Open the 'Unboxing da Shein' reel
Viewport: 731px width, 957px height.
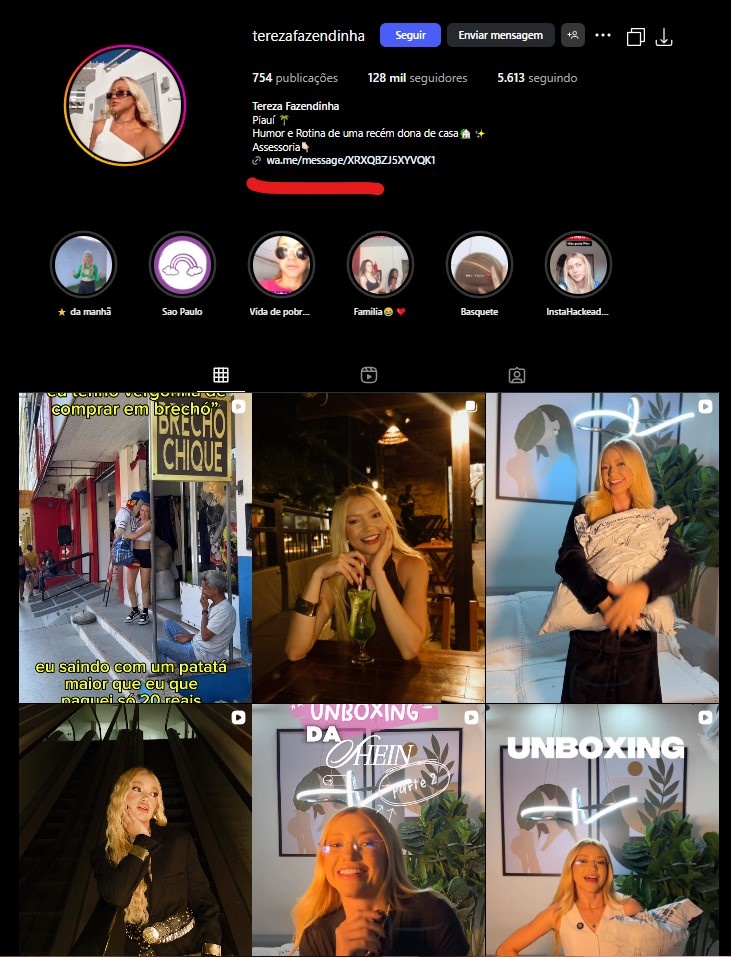pyautogui.click(x=368, y=830)
